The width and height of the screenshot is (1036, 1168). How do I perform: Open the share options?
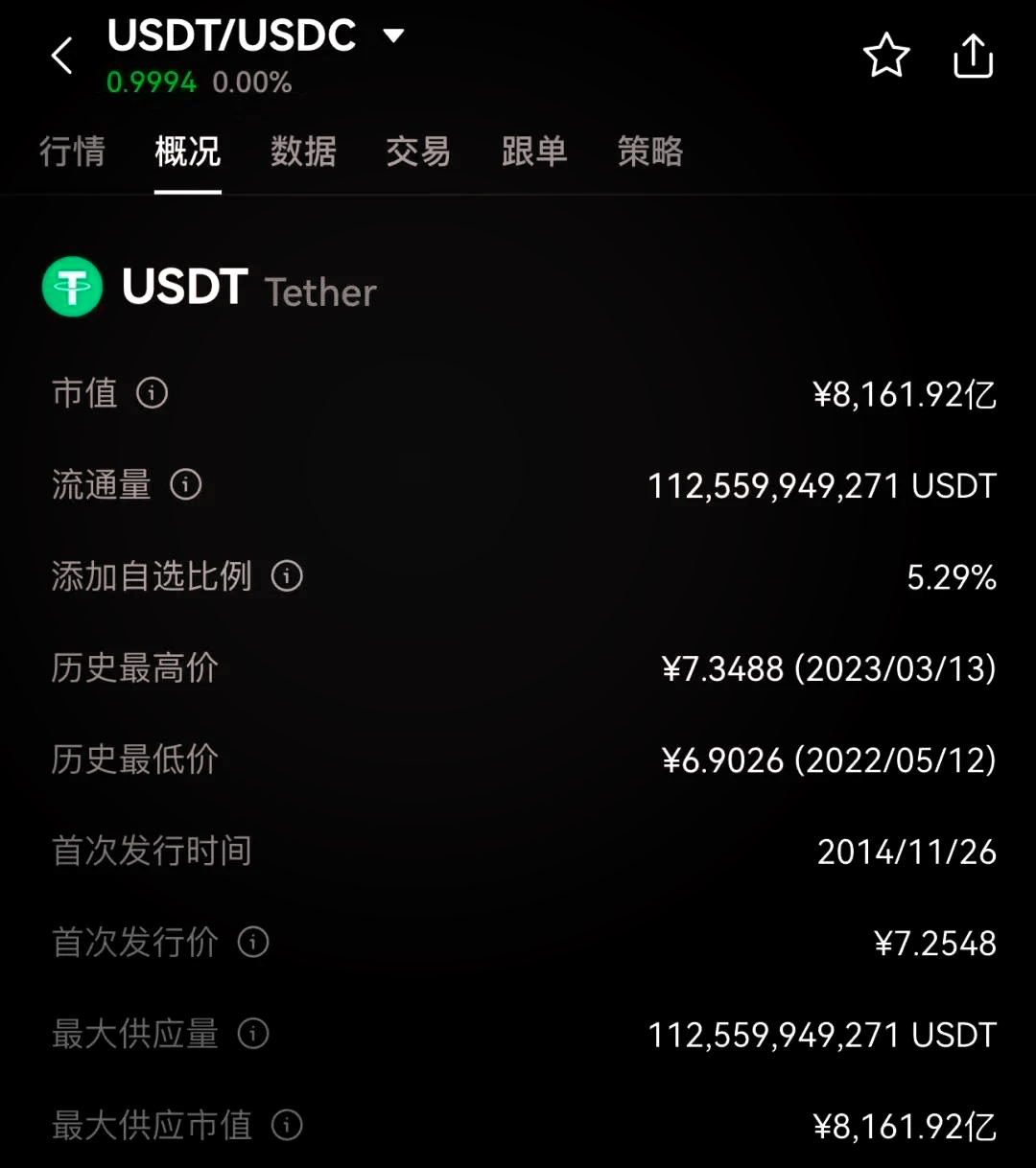973,57
